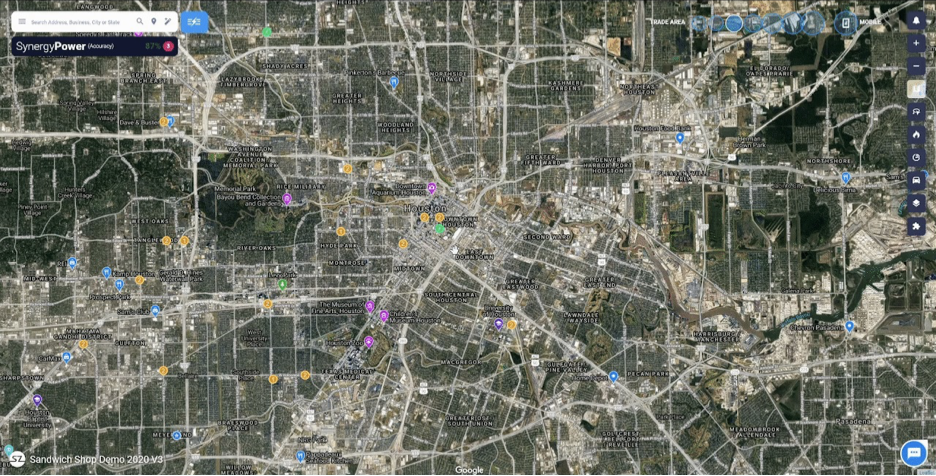The width and height of the screenshot is (936, 476).
Task: Open the blue filter list button
Action: 194,21
